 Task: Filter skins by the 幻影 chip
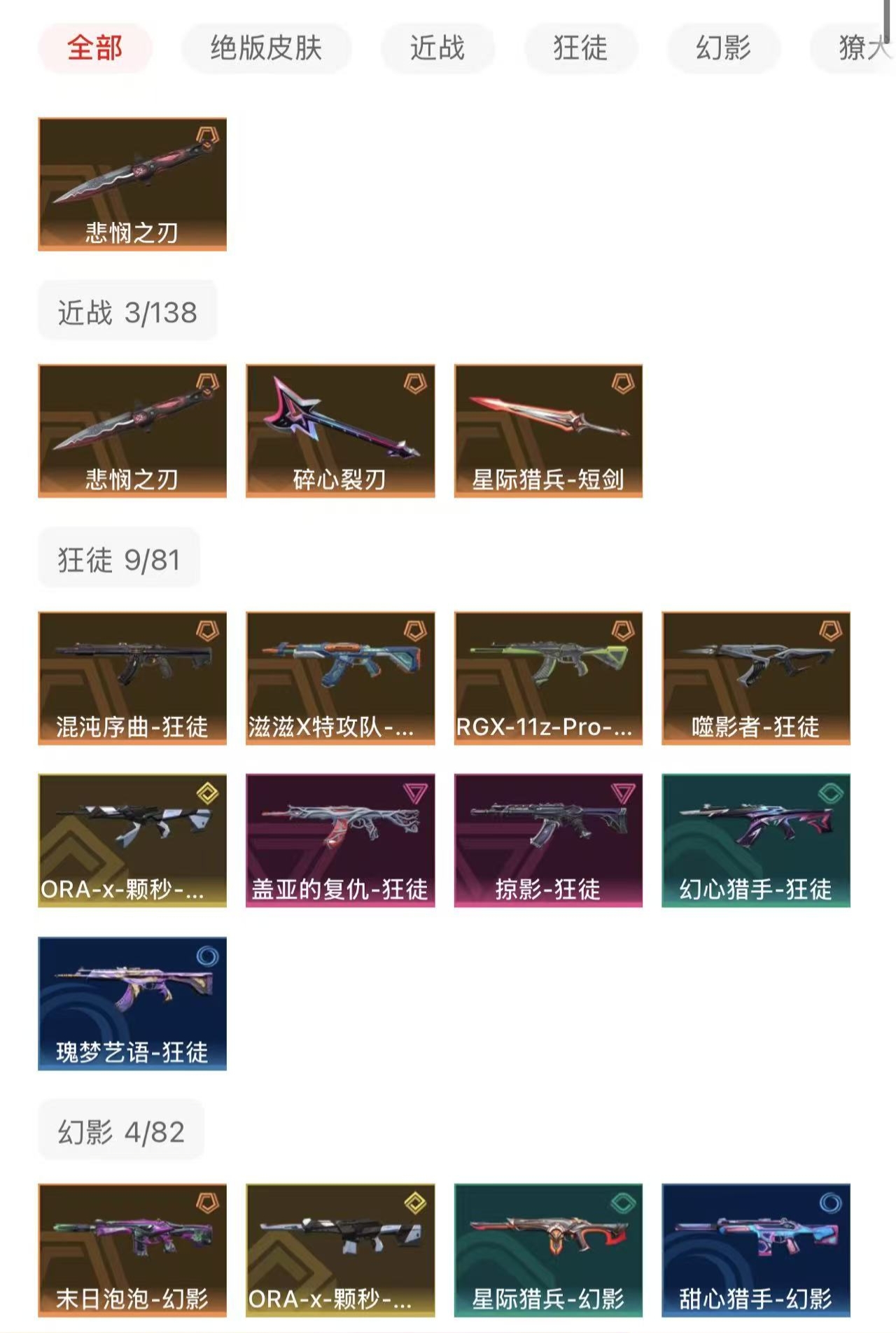pyautogui.click(x=723, y=48)
